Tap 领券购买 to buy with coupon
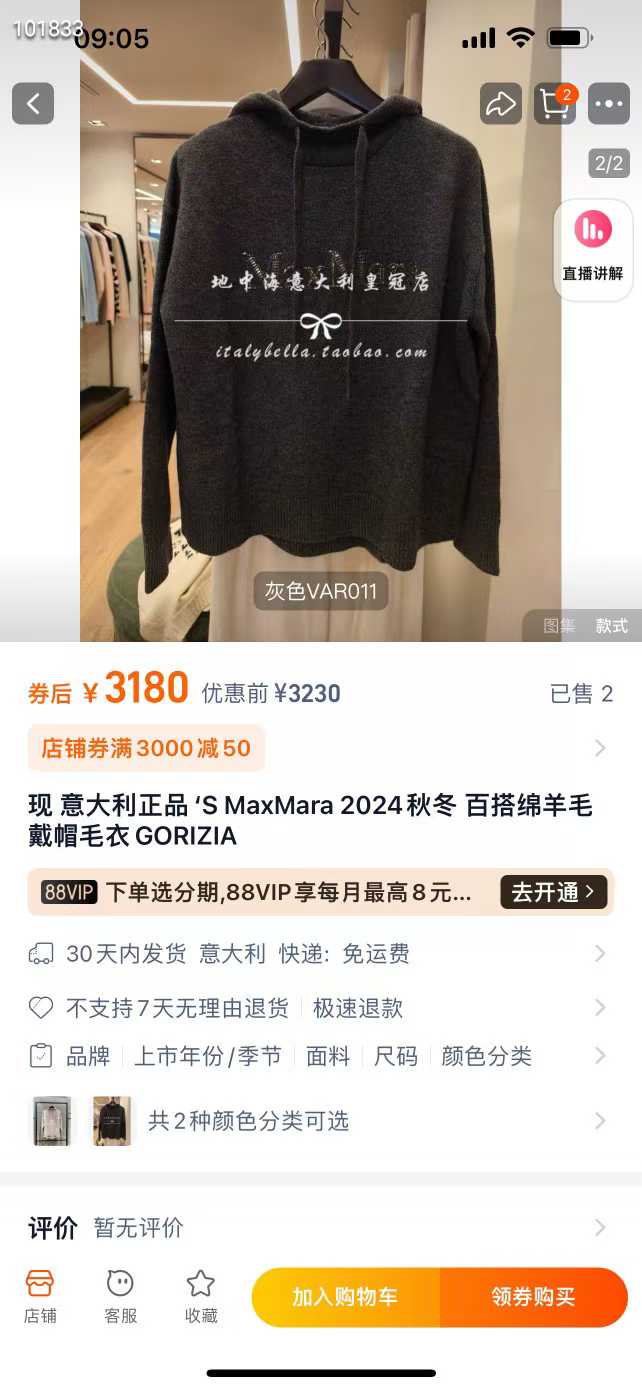 tap(533, 1297)
